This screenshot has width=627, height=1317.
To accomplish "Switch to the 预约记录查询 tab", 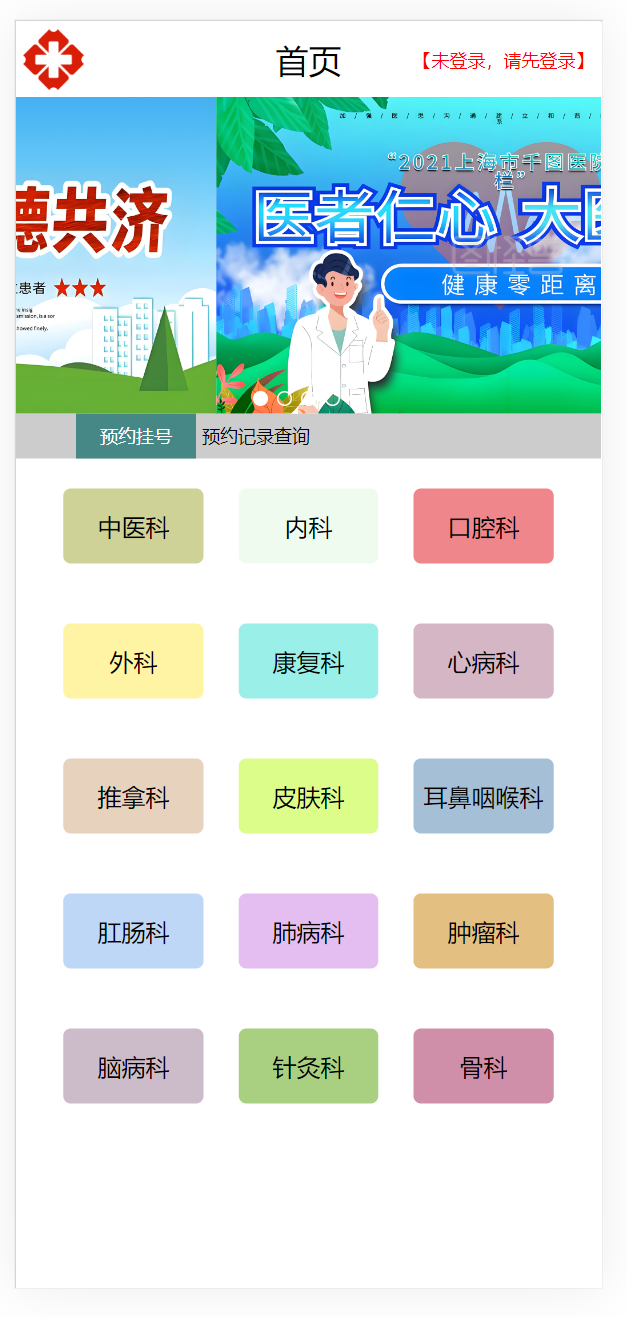I will 256,437.
